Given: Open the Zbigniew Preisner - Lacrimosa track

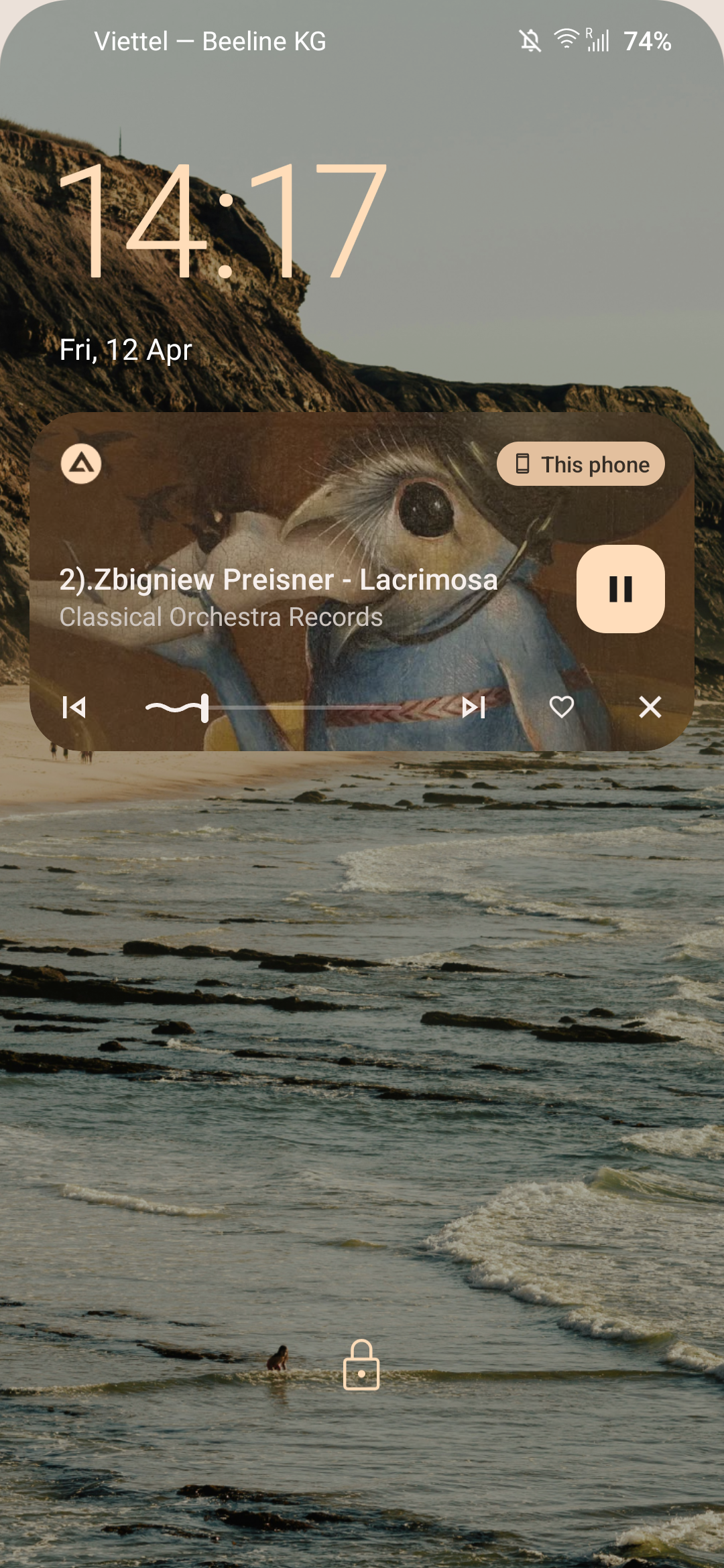Looking at the screenshot, I should pos(278,580).
